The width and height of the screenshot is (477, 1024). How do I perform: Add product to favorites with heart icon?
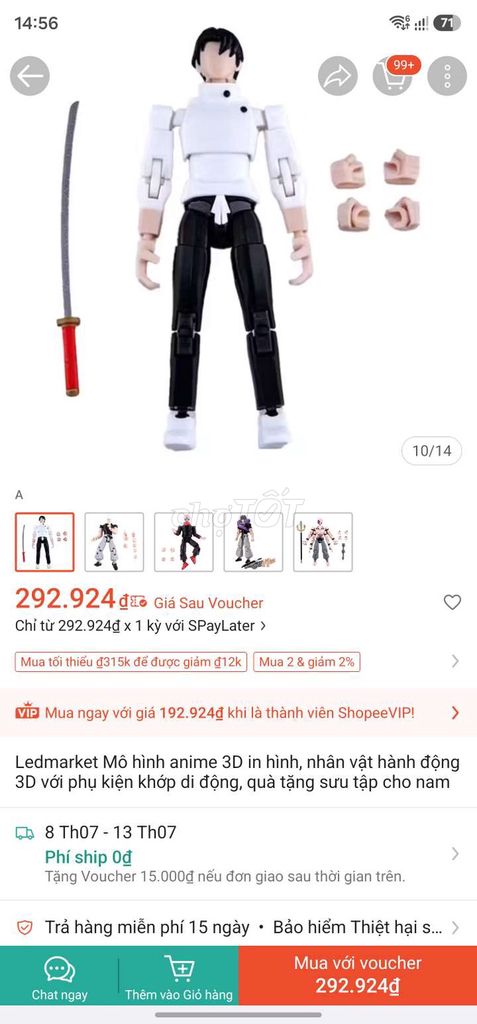click(452, 602)
